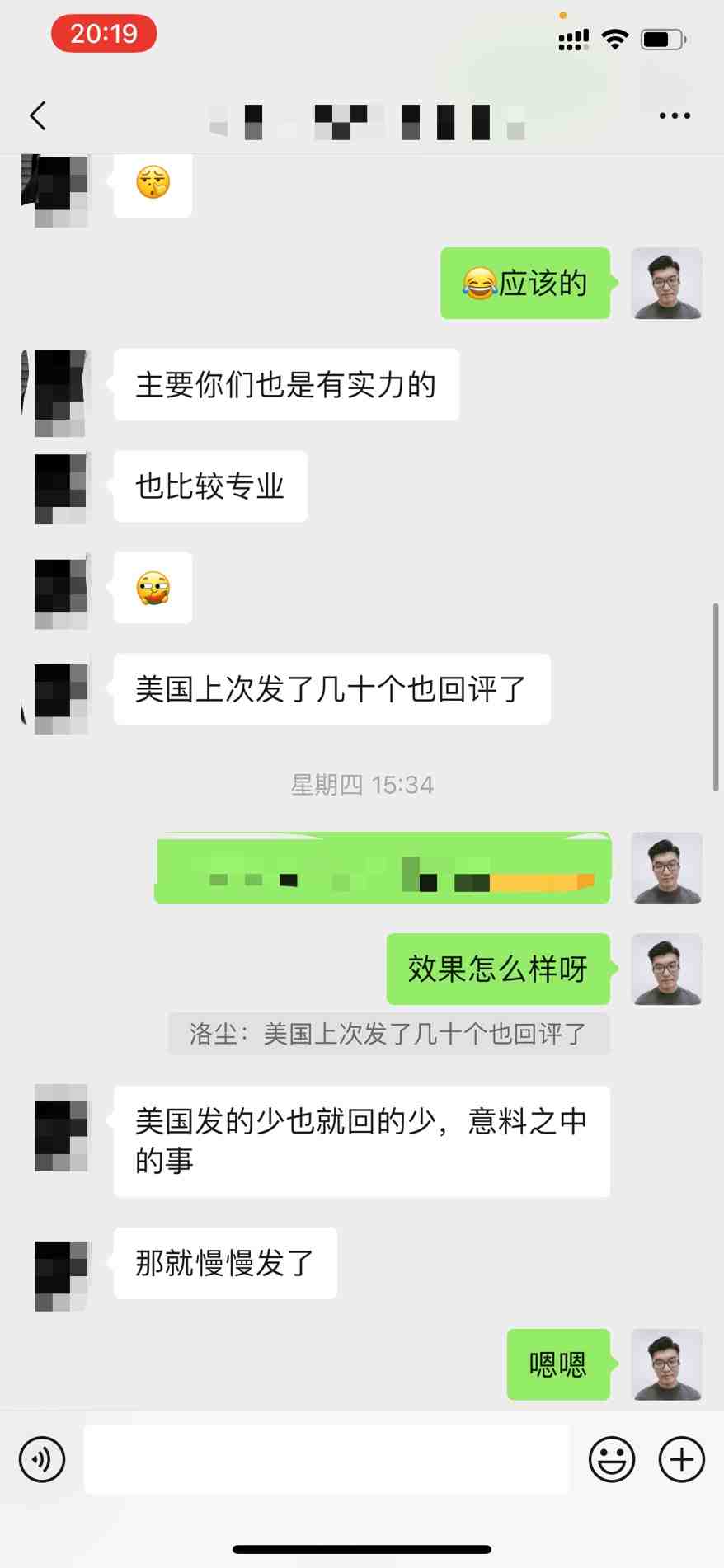Tap the quoted message from 洛尘
This screenshot has width=724, height=1568.
point(388,1034)
